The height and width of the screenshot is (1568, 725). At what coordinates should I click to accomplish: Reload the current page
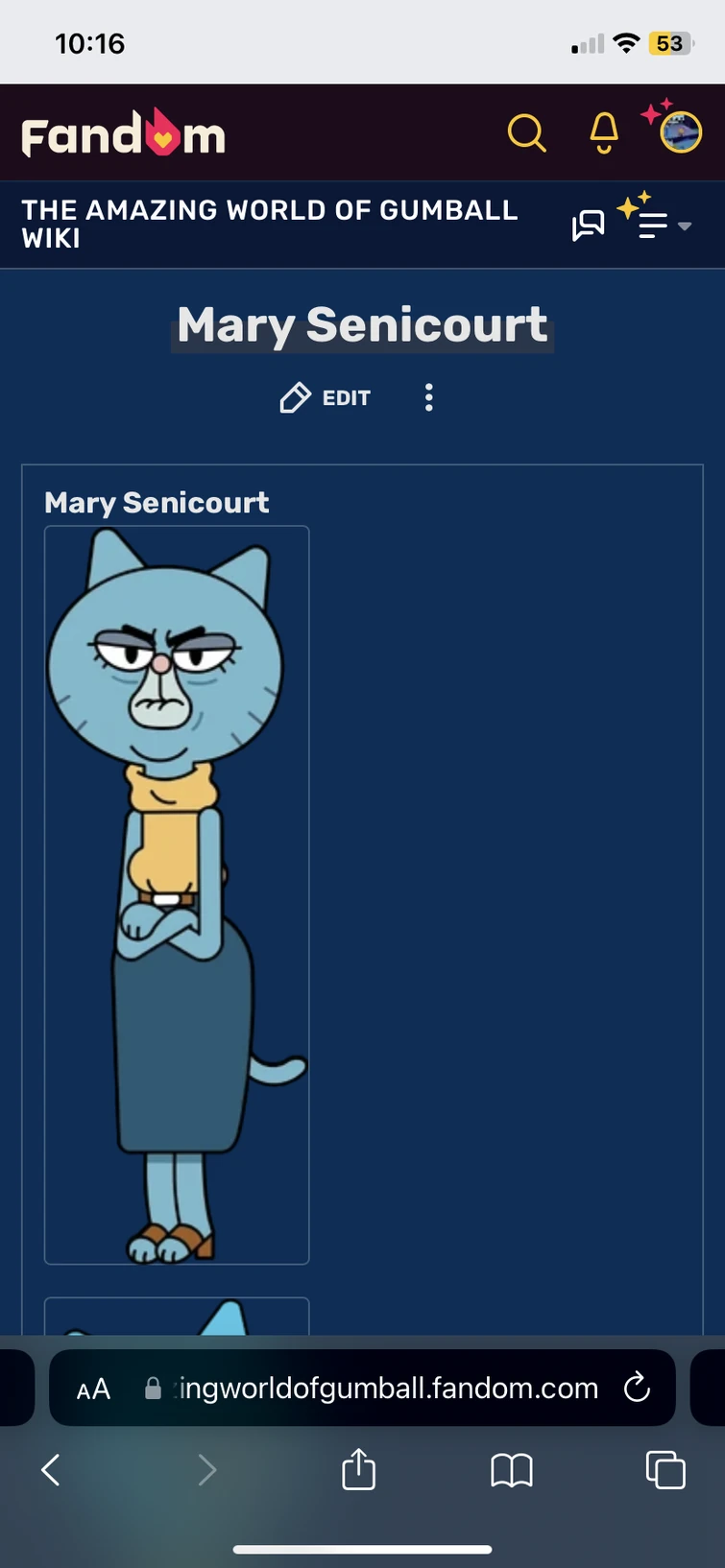(x=637, y=1388)
